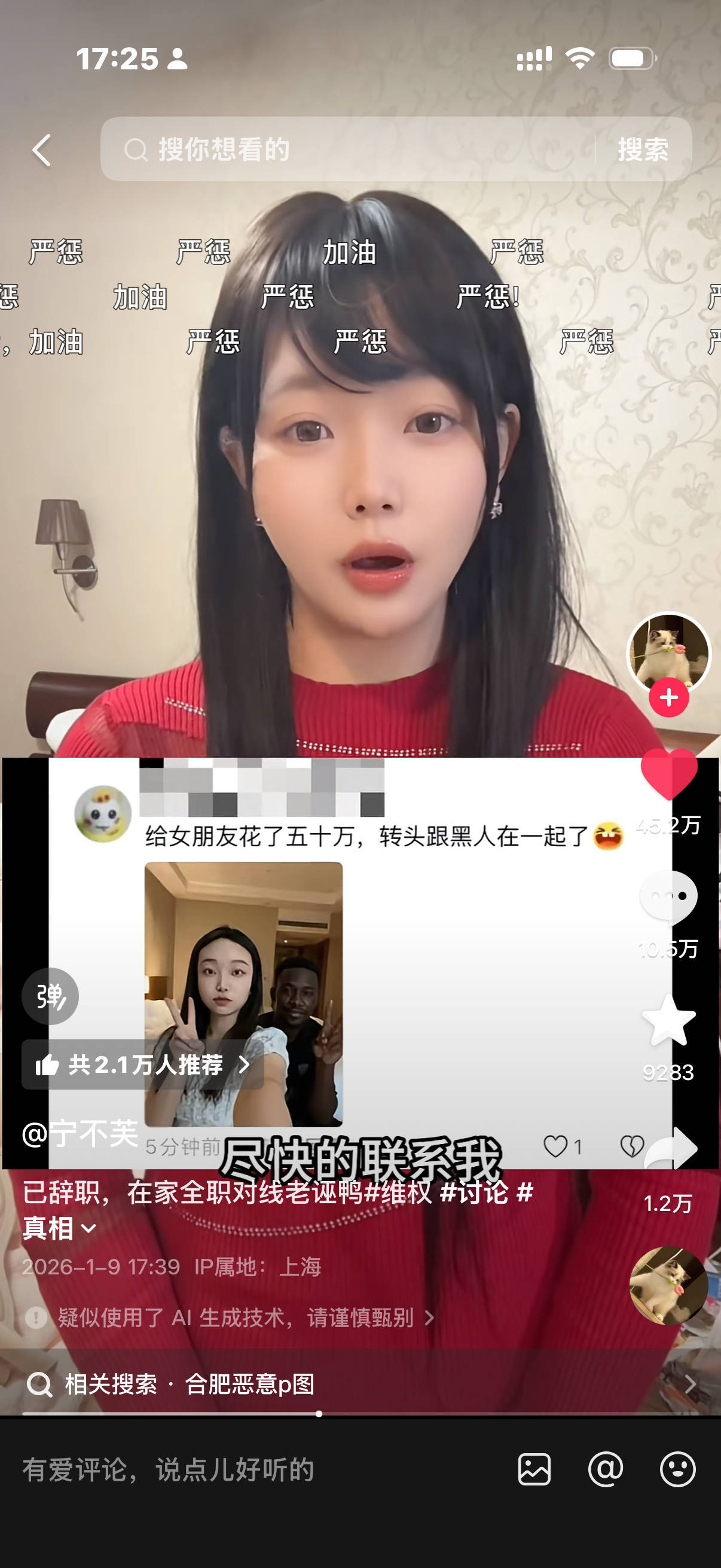Image resolution: width=721 pixels, height=1568 pixels.
Task: Mention someone with the @ icon
Action: pyautogui.click(x=606, y=1469)
